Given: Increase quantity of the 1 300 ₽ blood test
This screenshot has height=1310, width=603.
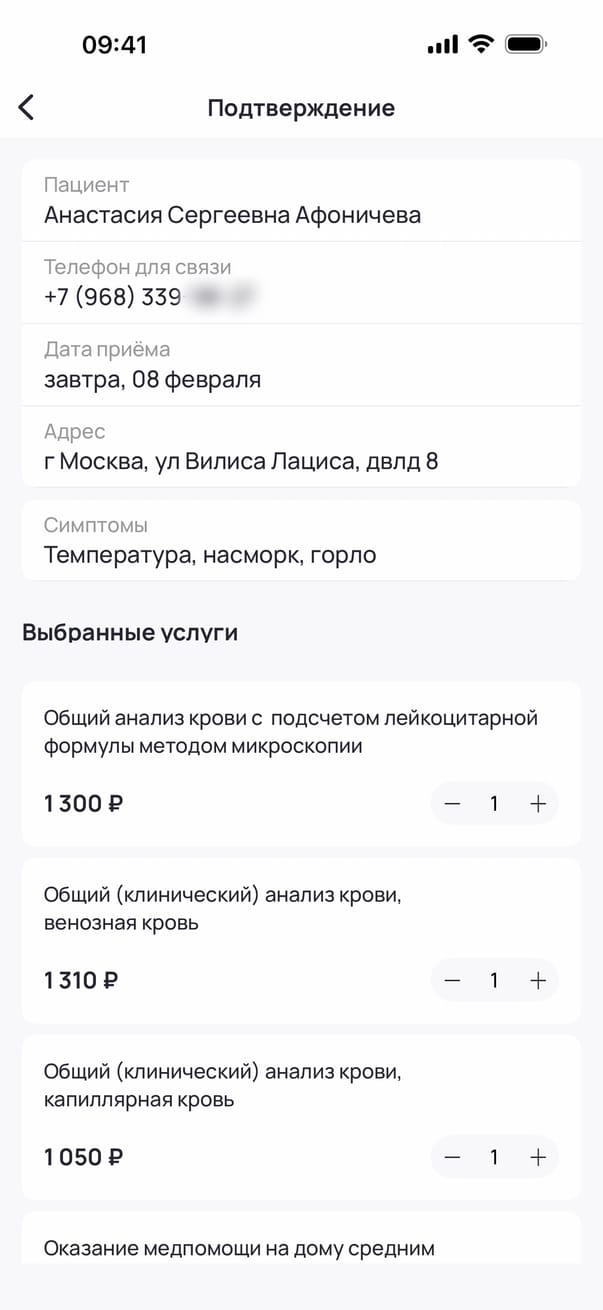Looking at the screenshot, I should tap(538, 803).
